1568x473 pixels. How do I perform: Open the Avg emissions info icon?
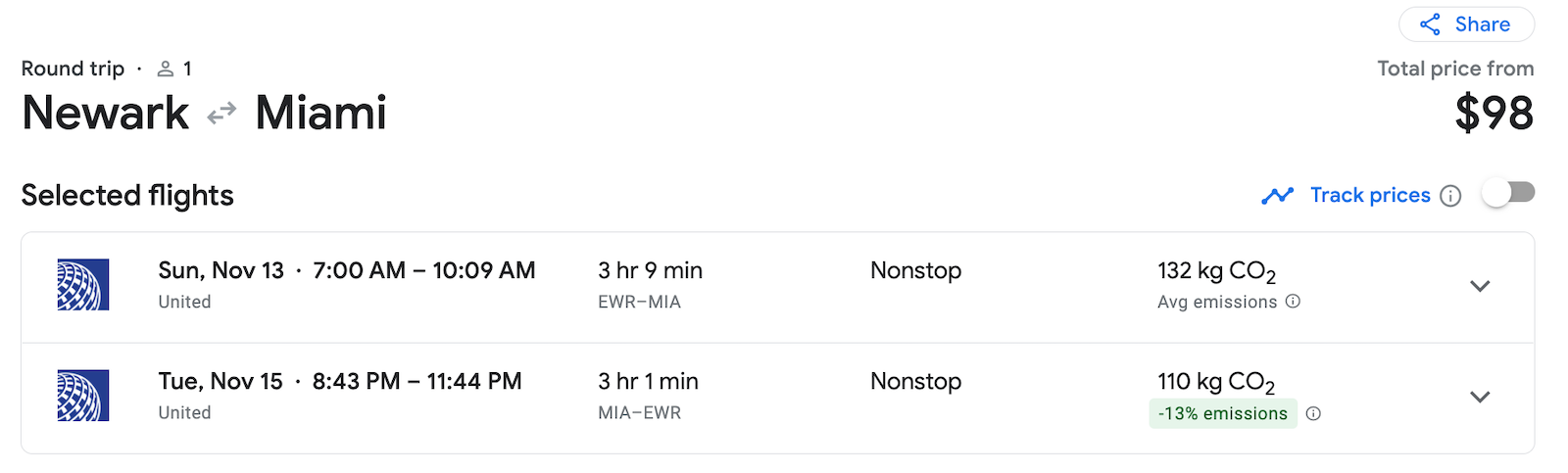(x=1293, y=302)
